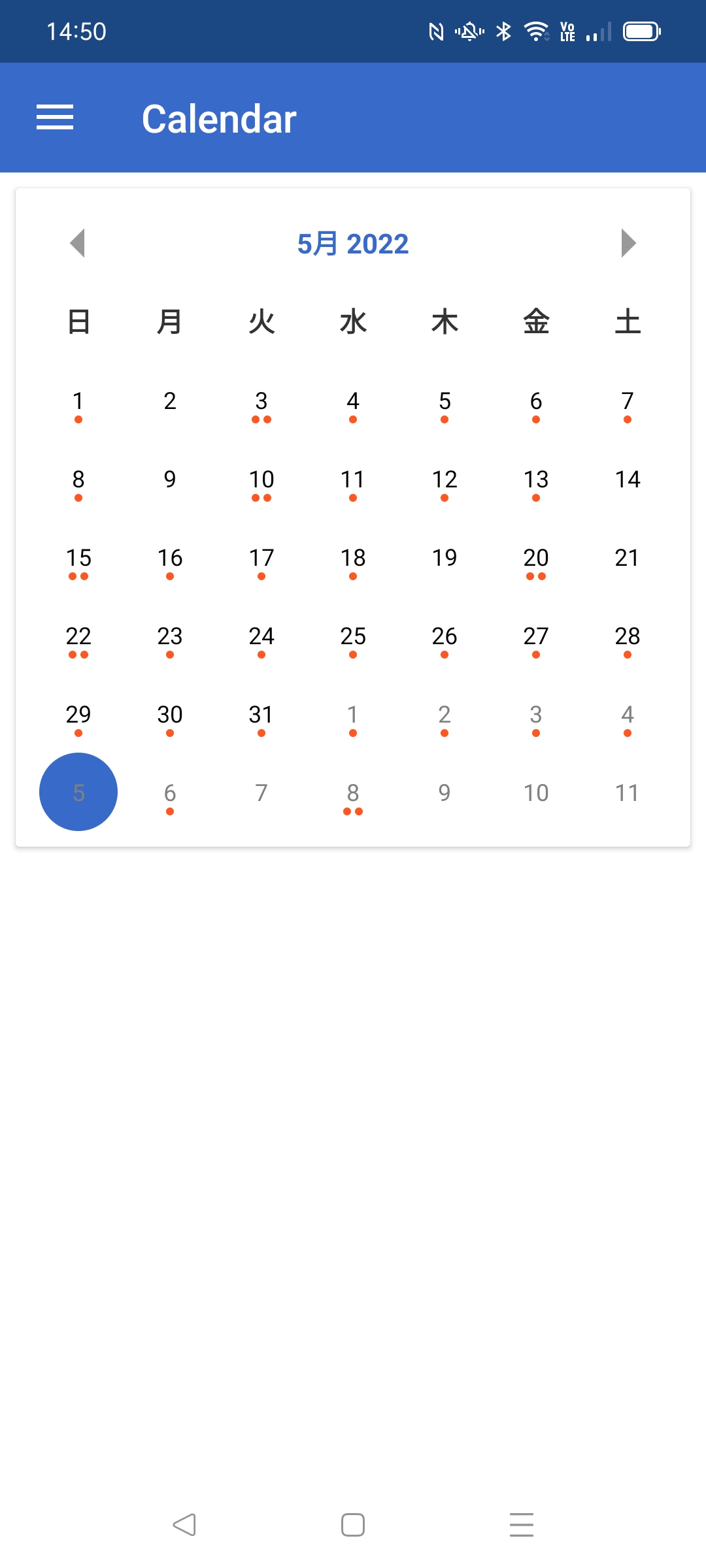Go to the previous month
Viewport: 706px width, 1568px height.
(78, 243)
